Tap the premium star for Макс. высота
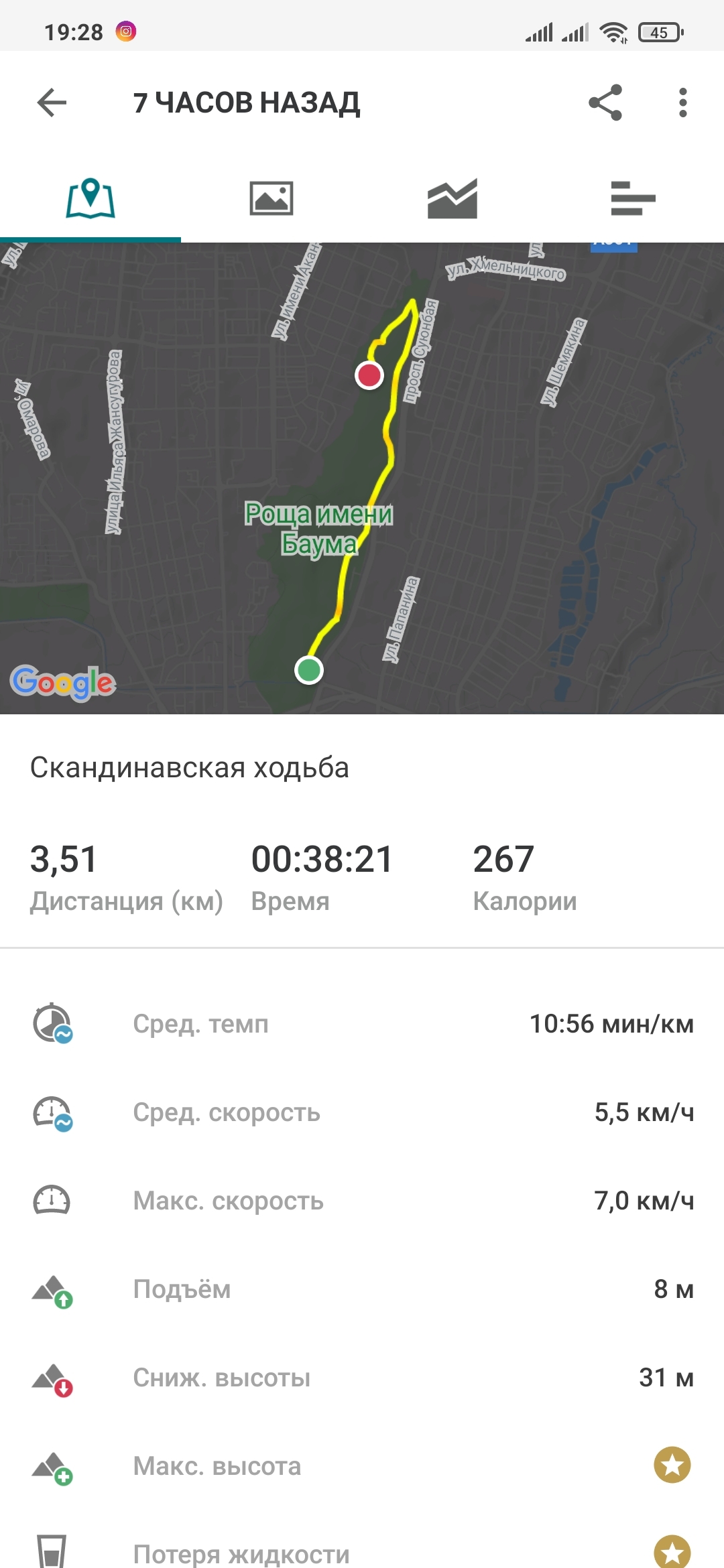 coord(672,1465)
